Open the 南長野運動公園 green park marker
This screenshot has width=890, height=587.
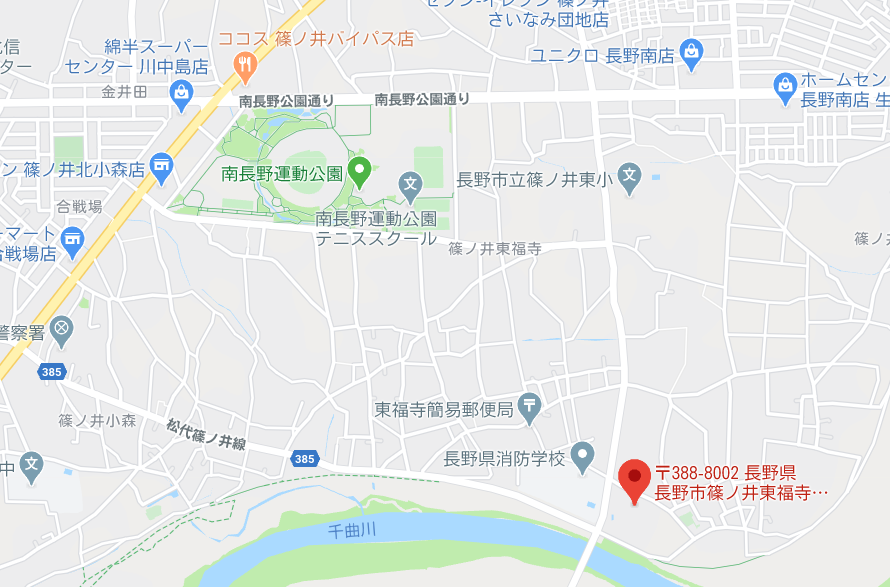359,171
